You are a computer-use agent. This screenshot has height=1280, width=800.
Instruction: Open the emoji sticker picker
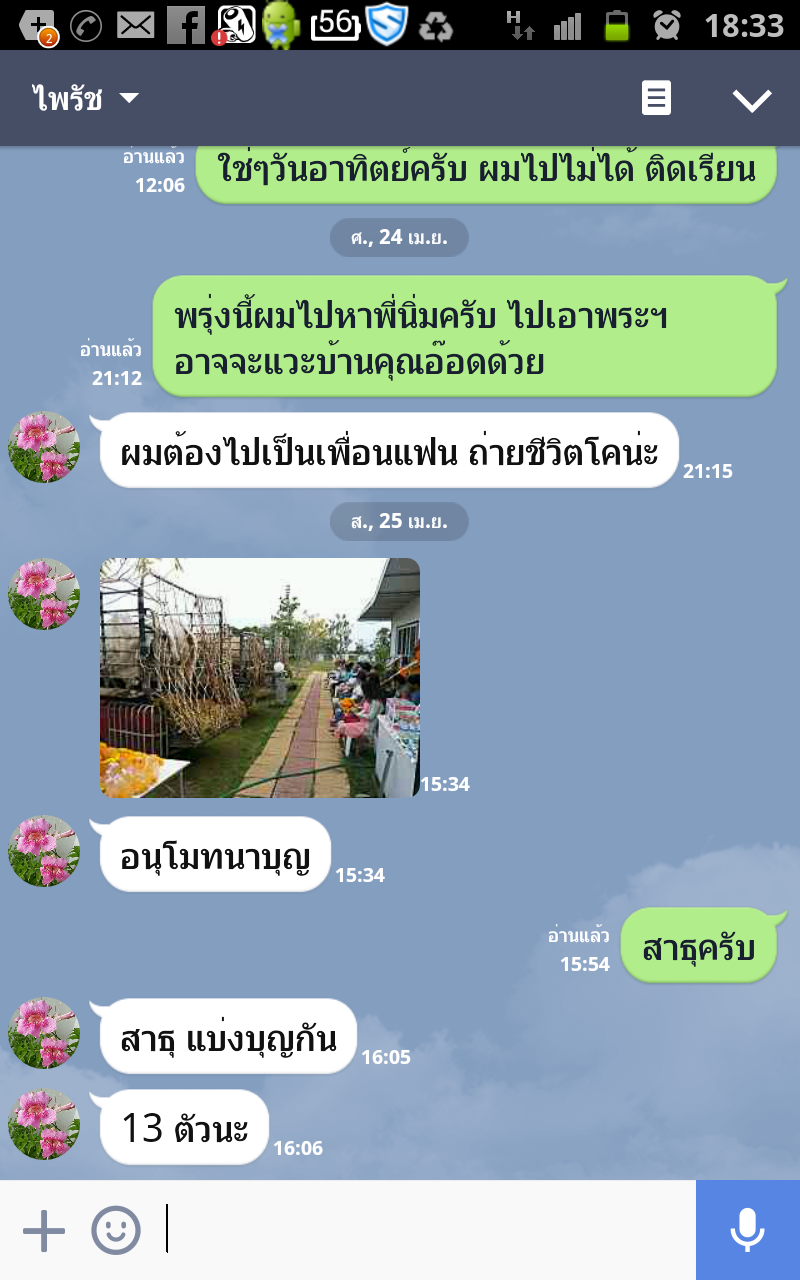116,1230
